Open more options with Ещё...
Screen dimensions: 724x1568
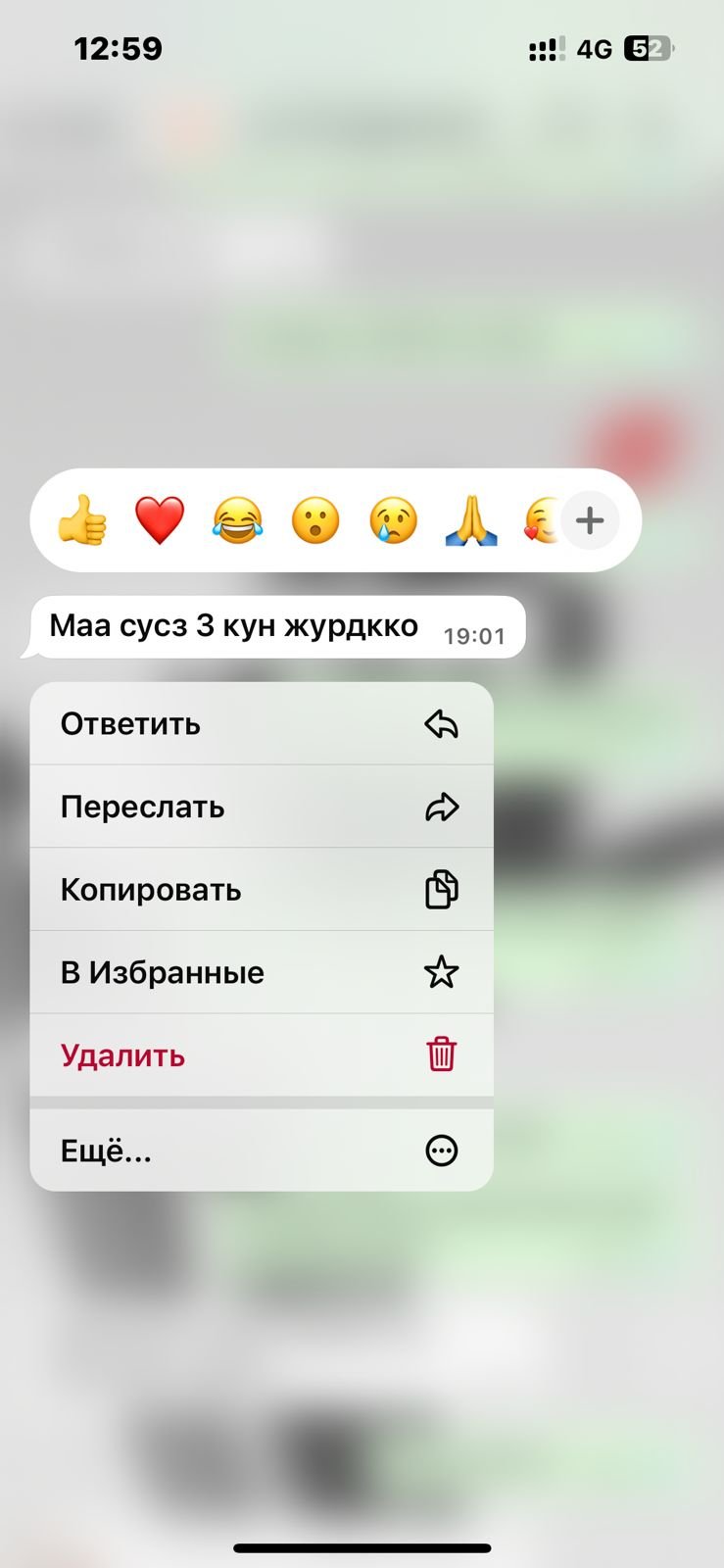[x=262, y=1151]
